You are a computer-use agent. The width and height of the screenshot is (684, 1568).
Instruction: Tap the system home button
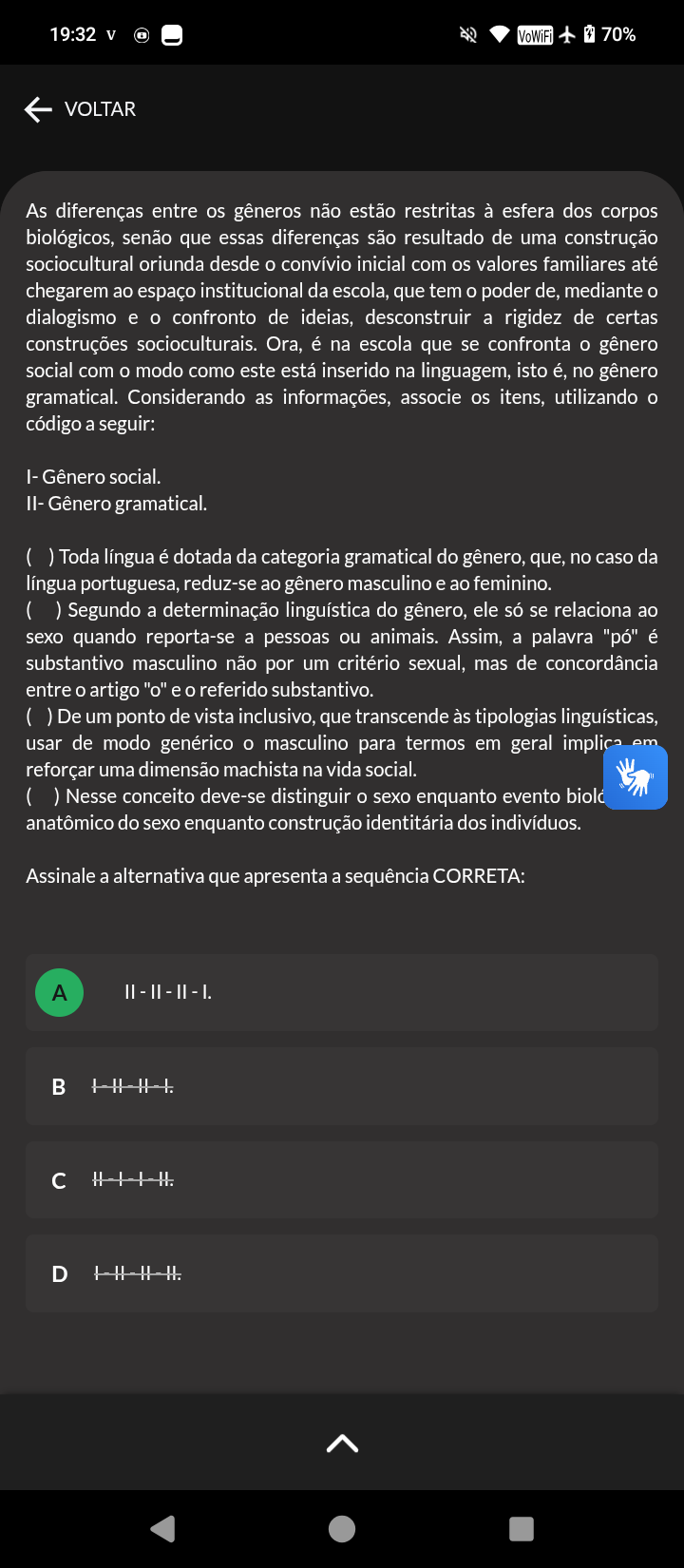[342, 1528]
